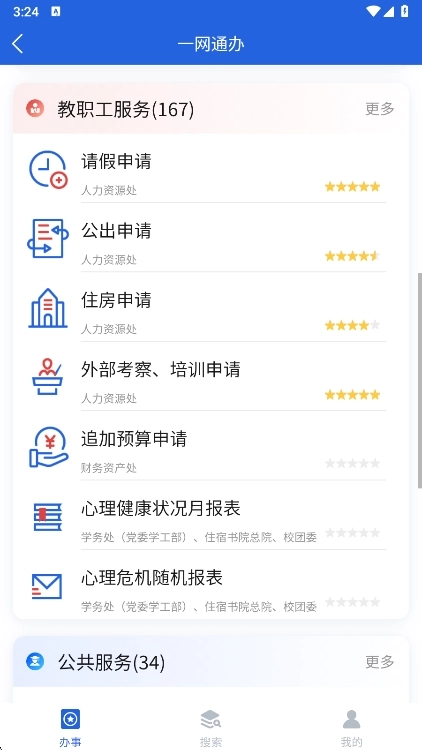Viewport: 422px width, 750px height.
Task: Go back using the top-left arrow
Action: pos(18,44)
